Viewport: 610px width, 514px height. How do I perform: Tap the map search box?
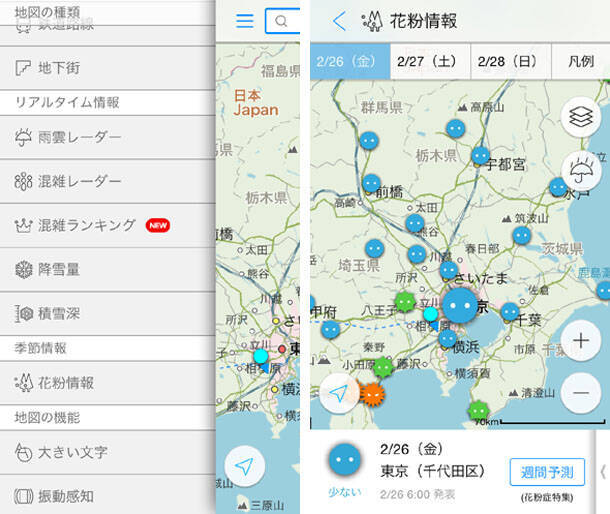(284, 21)
